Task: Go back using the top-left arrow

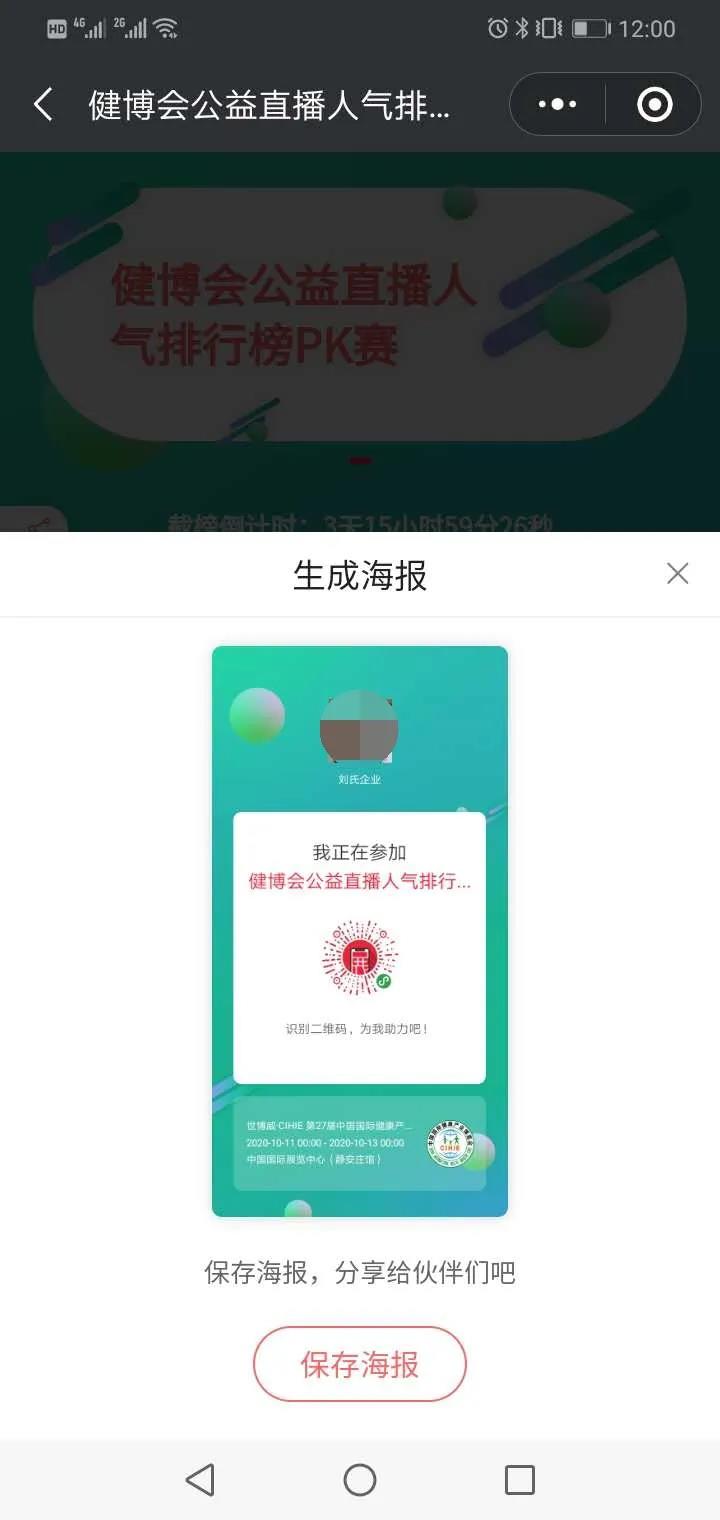Action: [43, 104]
